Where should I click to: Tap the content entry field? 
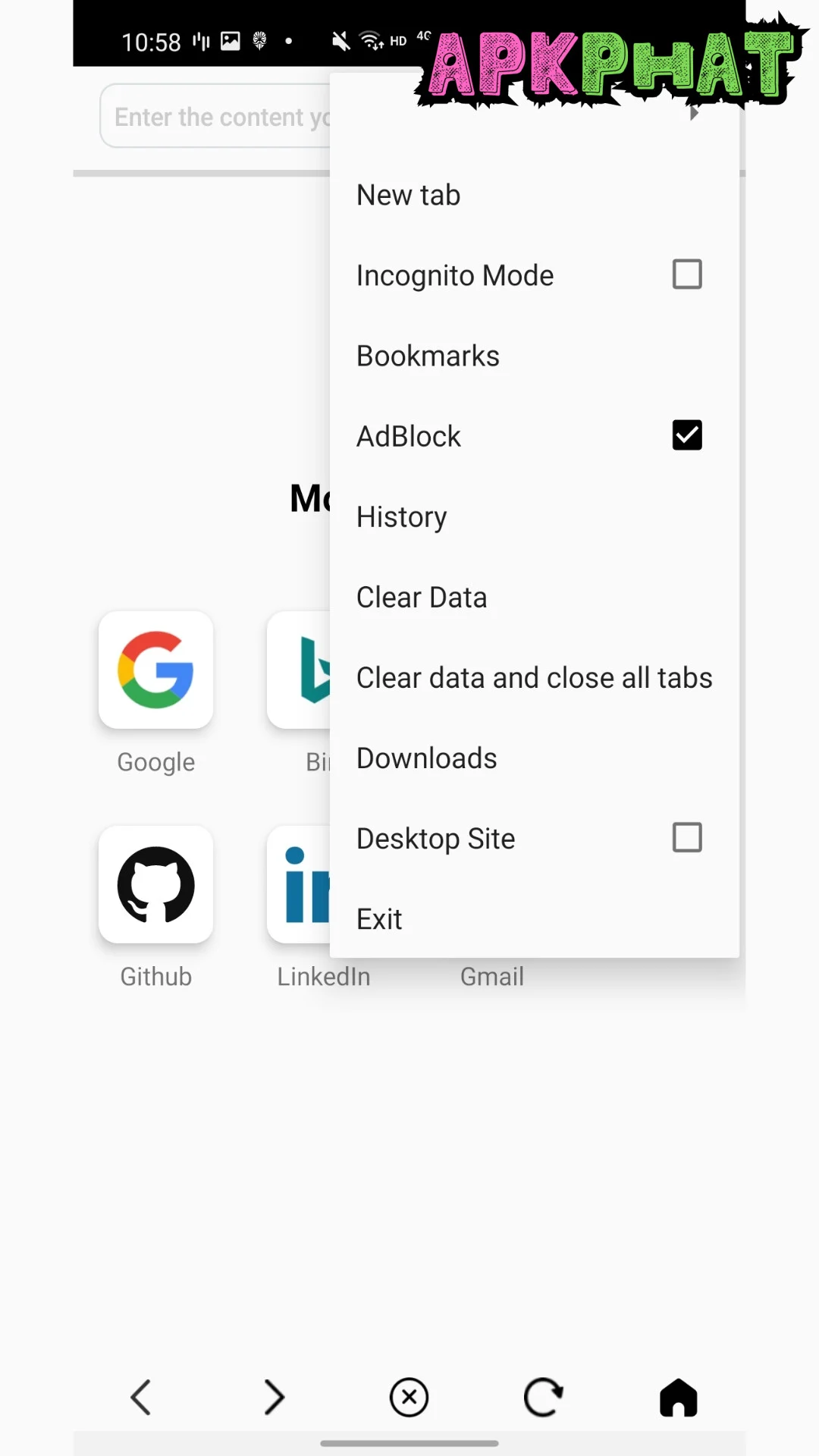coord(216,117)
